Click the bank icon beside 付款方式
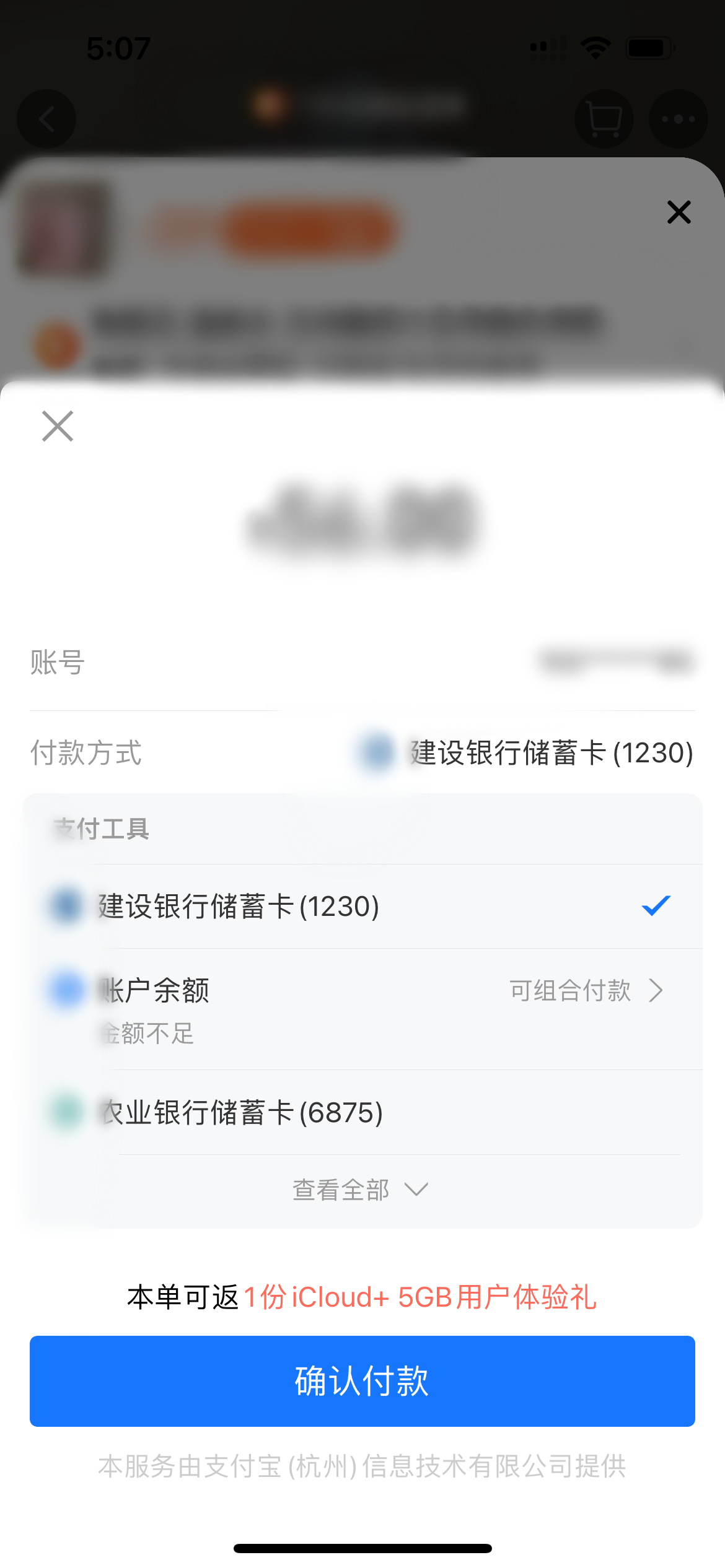Screen dimensions: 725x1568 (373, 754)
